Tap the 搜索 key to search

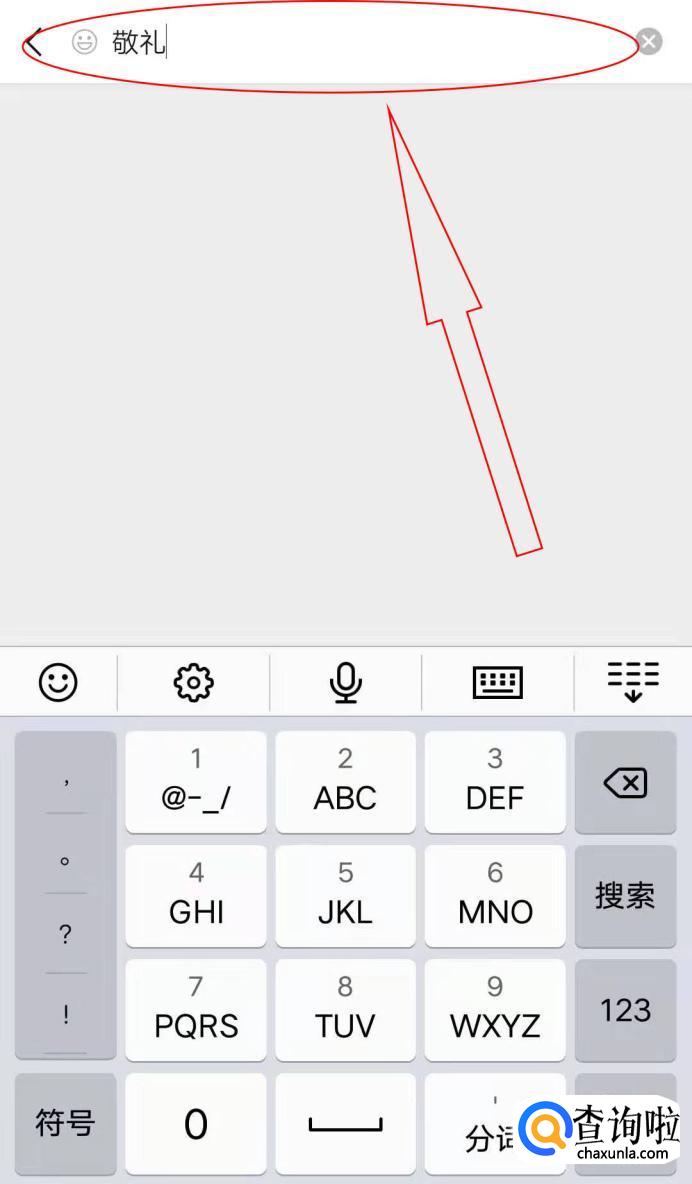point(625,896)
